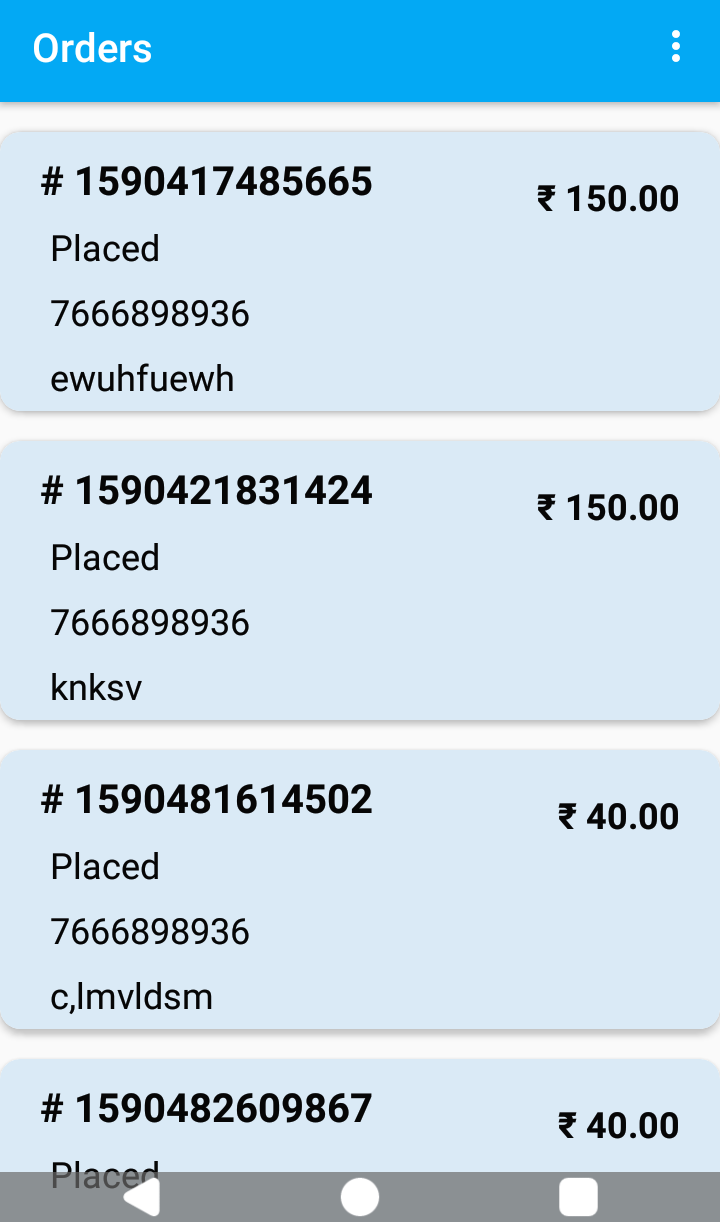Image resolution: width=720 pixels, height=1222 pixels.
Task: Tap the Back navigation icon
Action: tap(145, 1194)
